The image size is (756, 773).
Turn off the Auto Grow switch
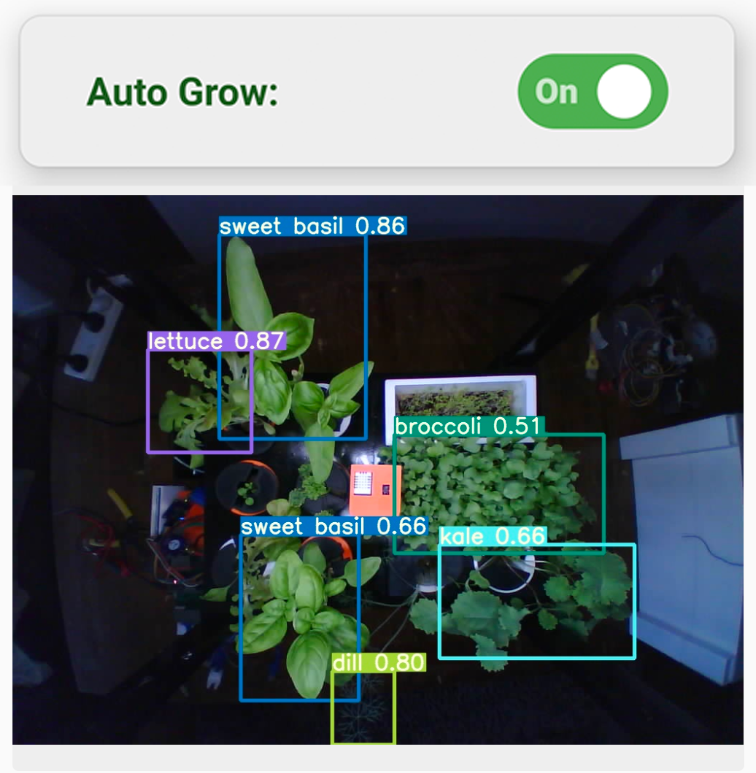coord(592,92)
